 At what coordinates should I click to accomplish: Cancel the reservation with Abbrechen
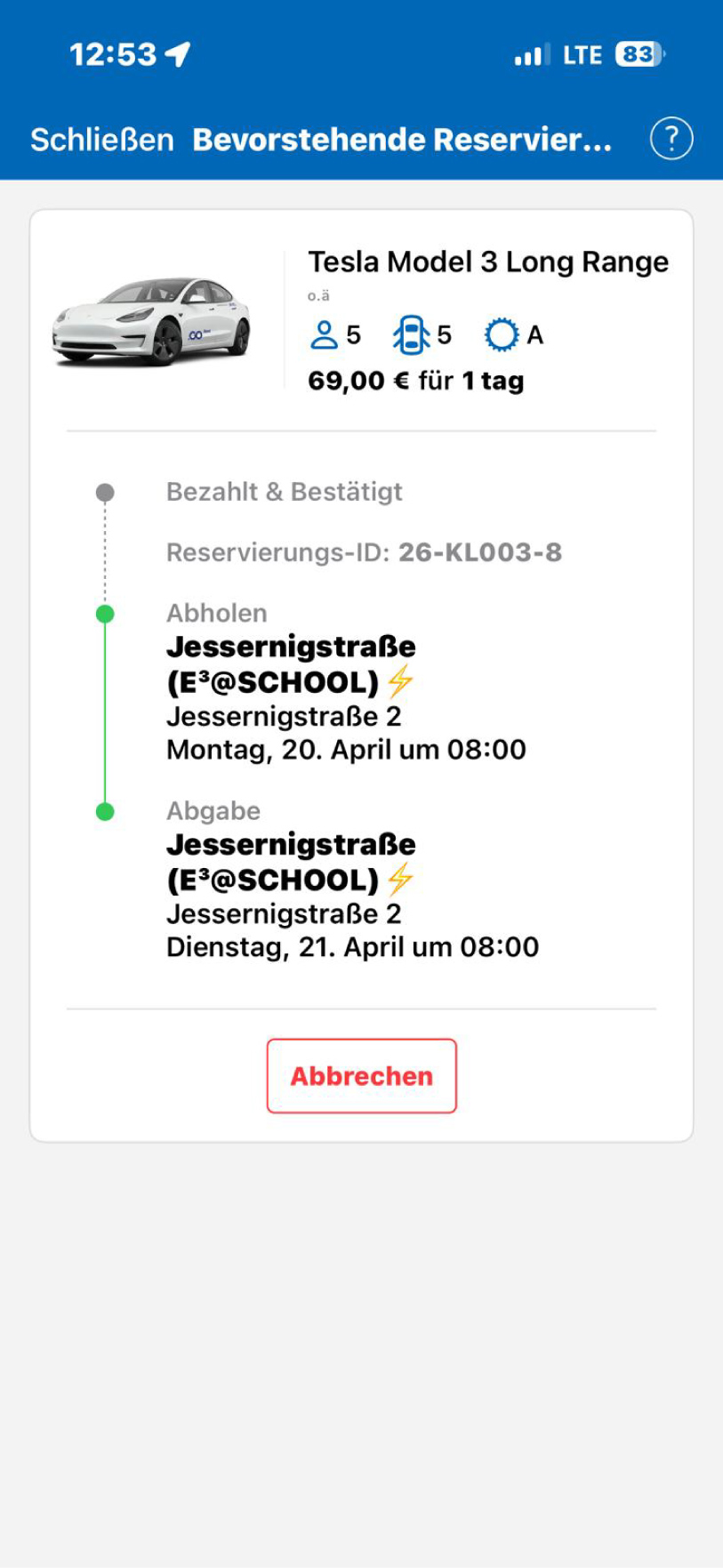tap(361, 1075)
